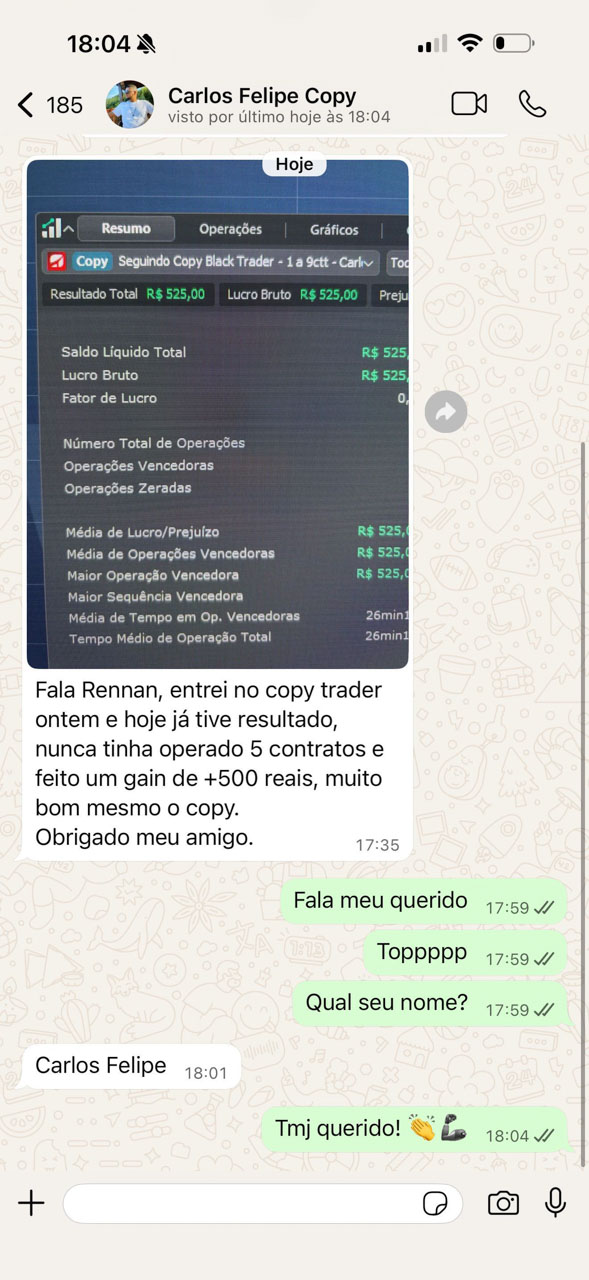Image resolution: width=589 pixels, height=1280 pixels.
Task: Open the attachment plus menu
Action: [32, 1203]
